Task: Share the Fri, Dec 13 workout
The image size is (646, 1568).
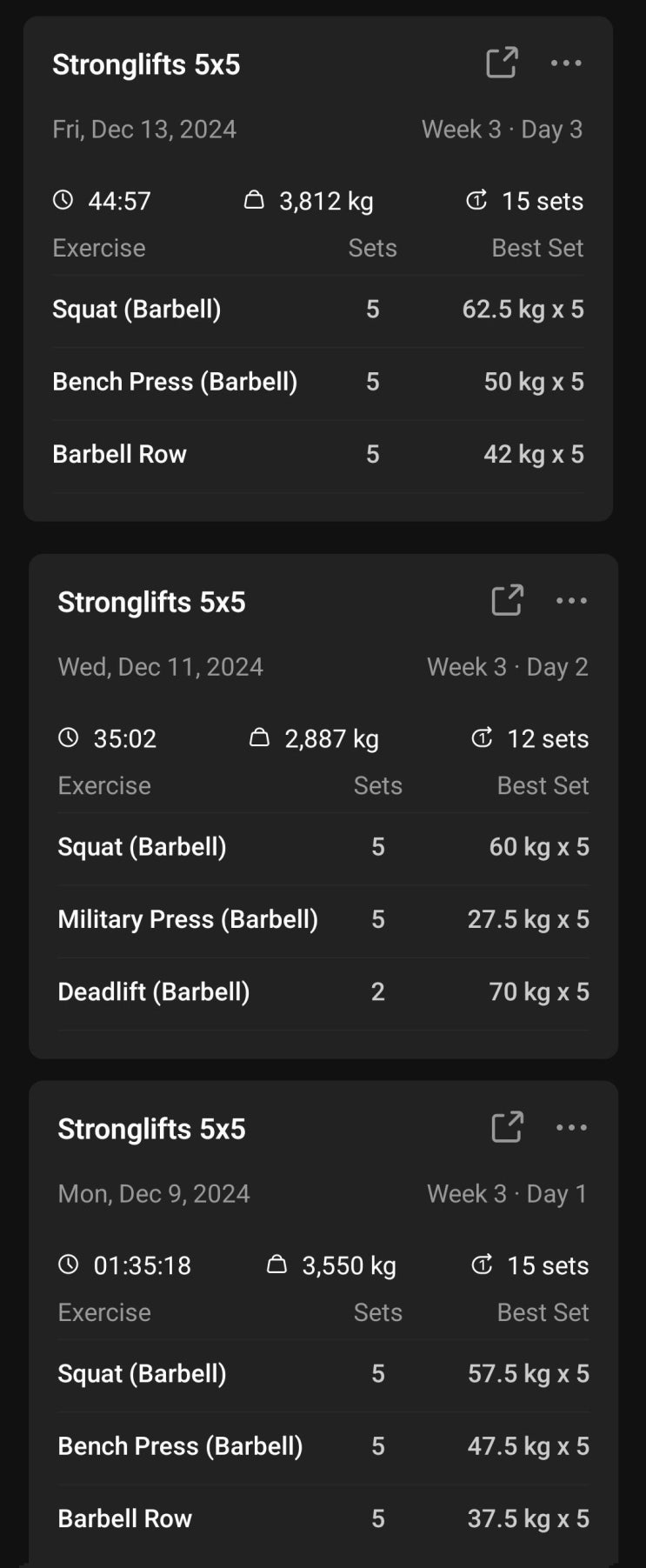Action: coord(502,63)
